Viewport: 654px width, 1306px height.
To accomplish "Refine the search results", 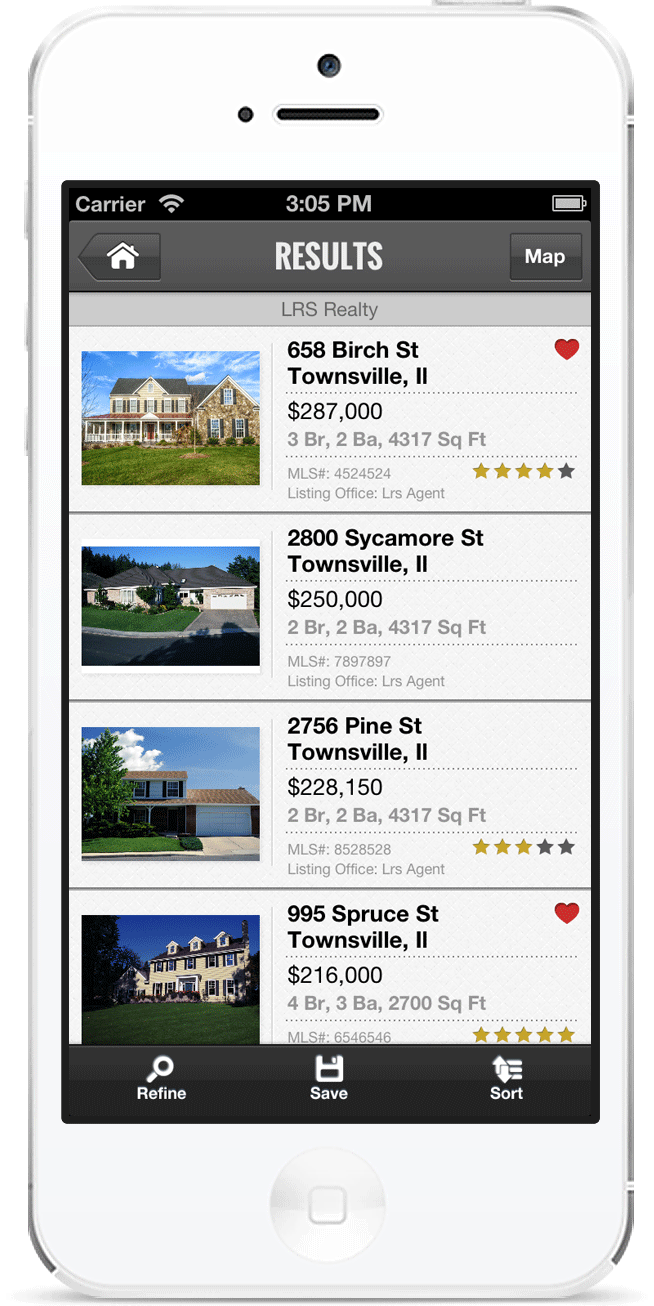I will [161, 1078].
